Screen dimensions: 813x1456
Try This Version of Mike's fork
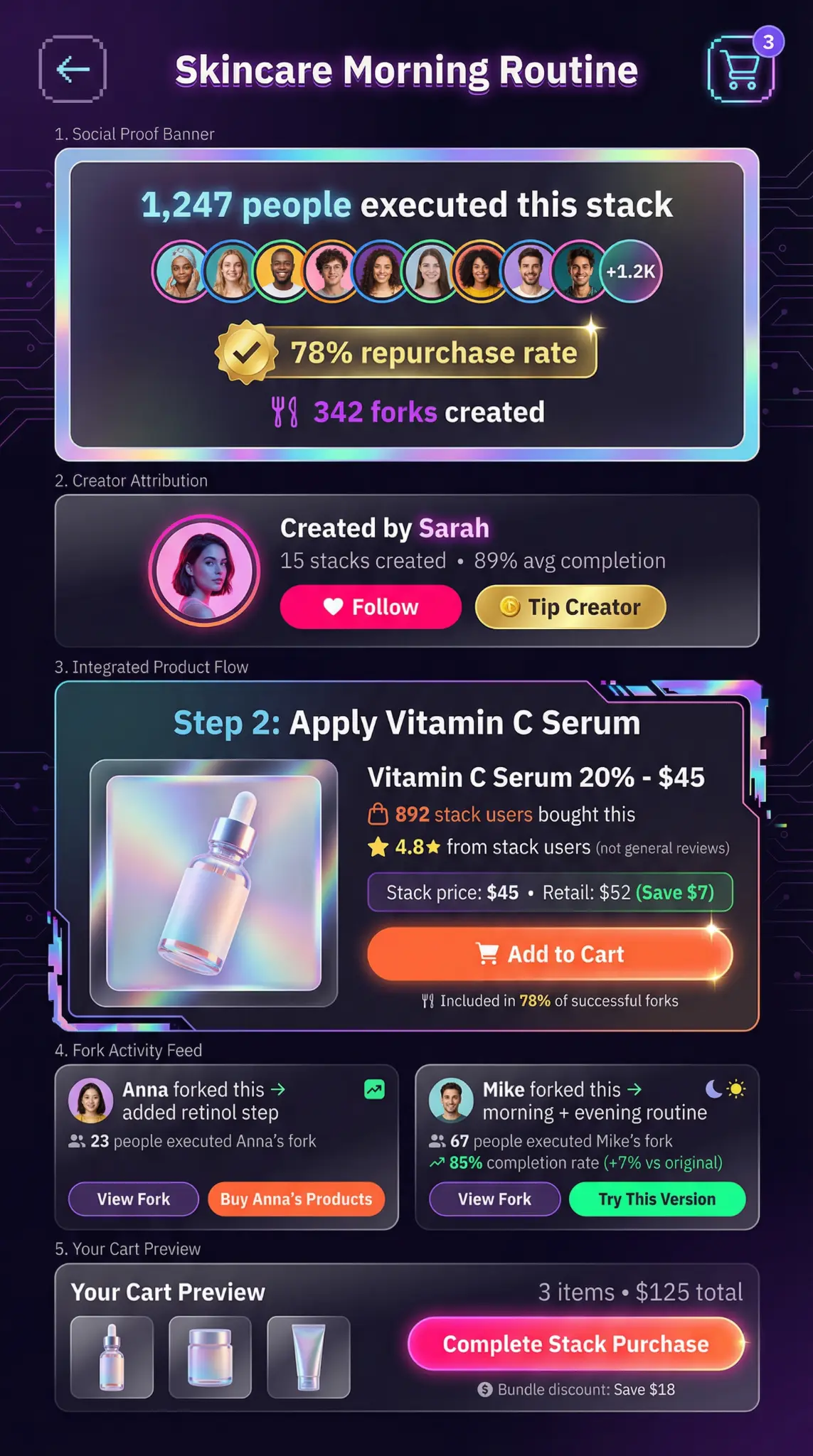click(657, 1199)
